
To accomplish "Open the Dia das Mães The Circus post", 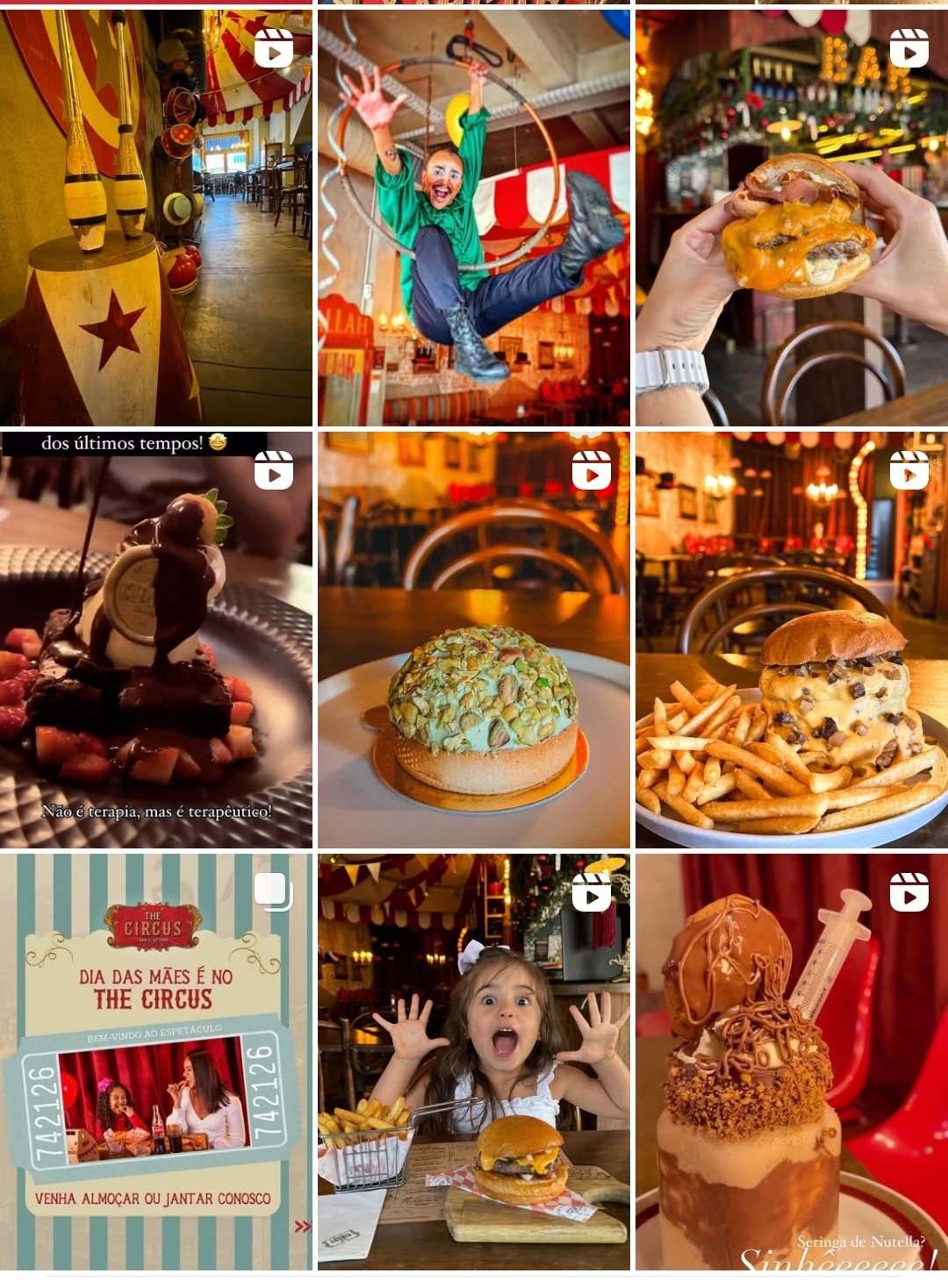I will pos(156,1062).
